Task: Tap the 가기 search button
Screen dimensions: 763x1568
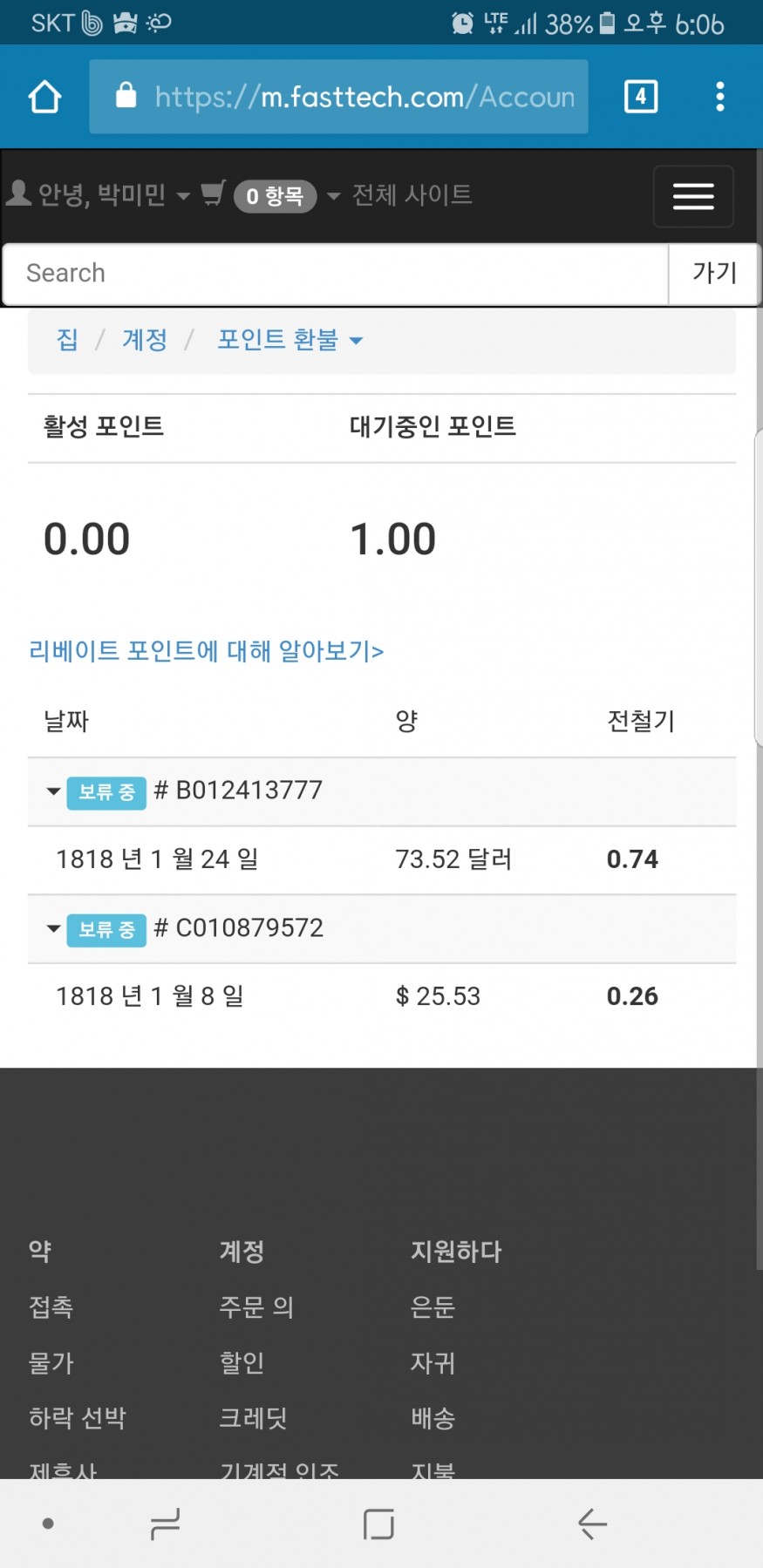Action: (x=714, y=274)
